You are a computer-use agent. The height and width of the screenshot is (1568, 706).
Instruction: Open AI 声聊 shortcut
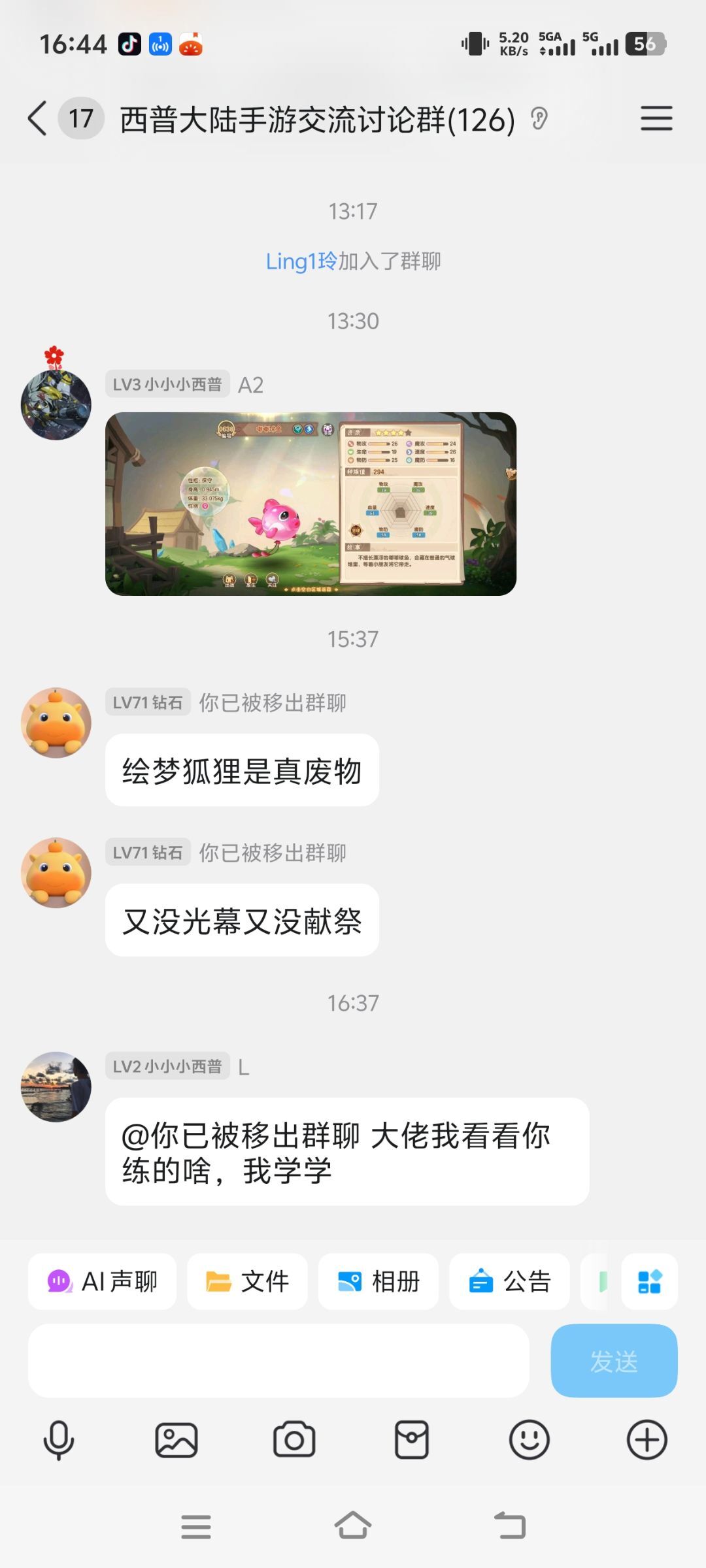pos(102,1281)
